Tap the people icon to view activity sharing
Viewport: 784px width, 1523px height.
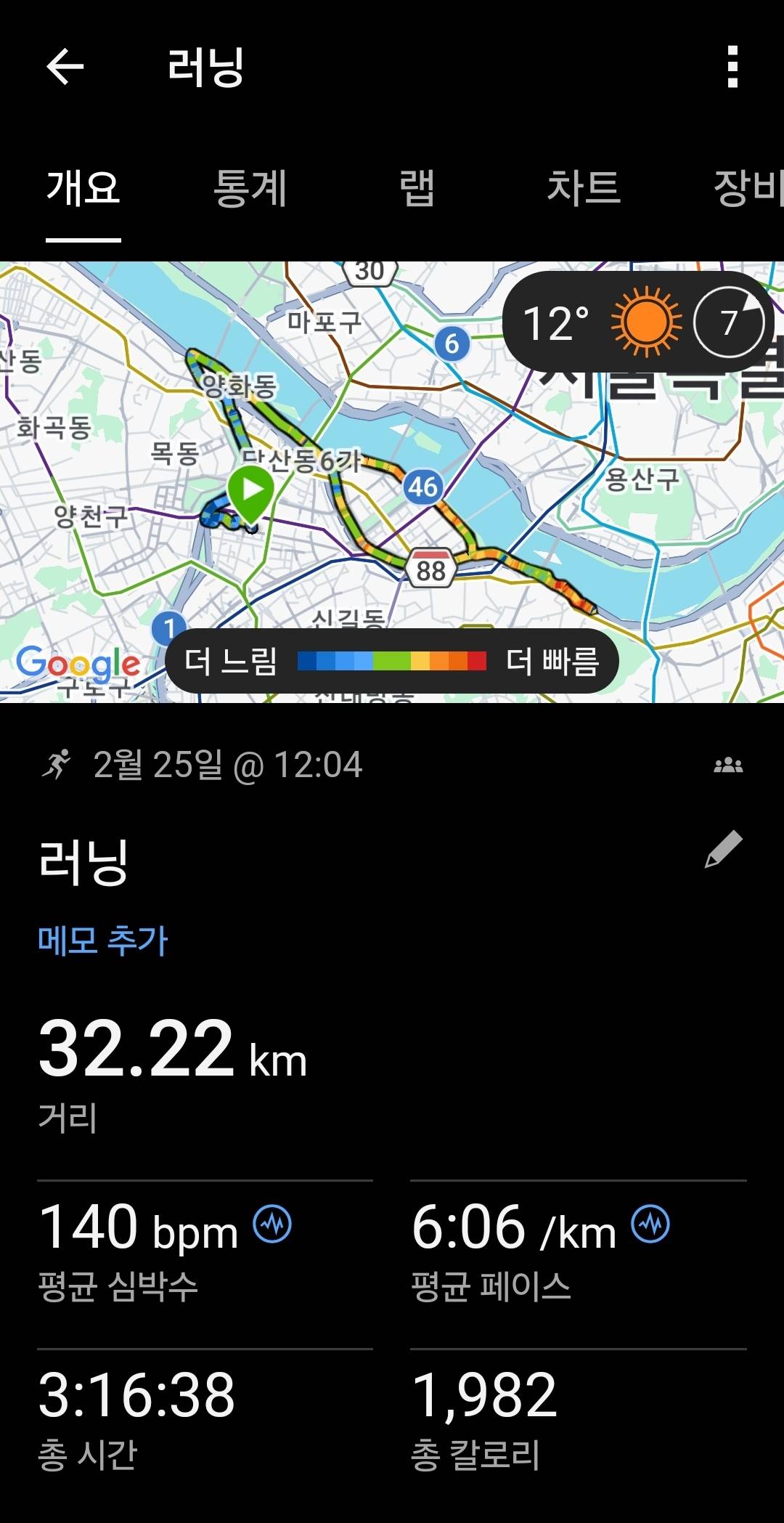tap(729, 765)
